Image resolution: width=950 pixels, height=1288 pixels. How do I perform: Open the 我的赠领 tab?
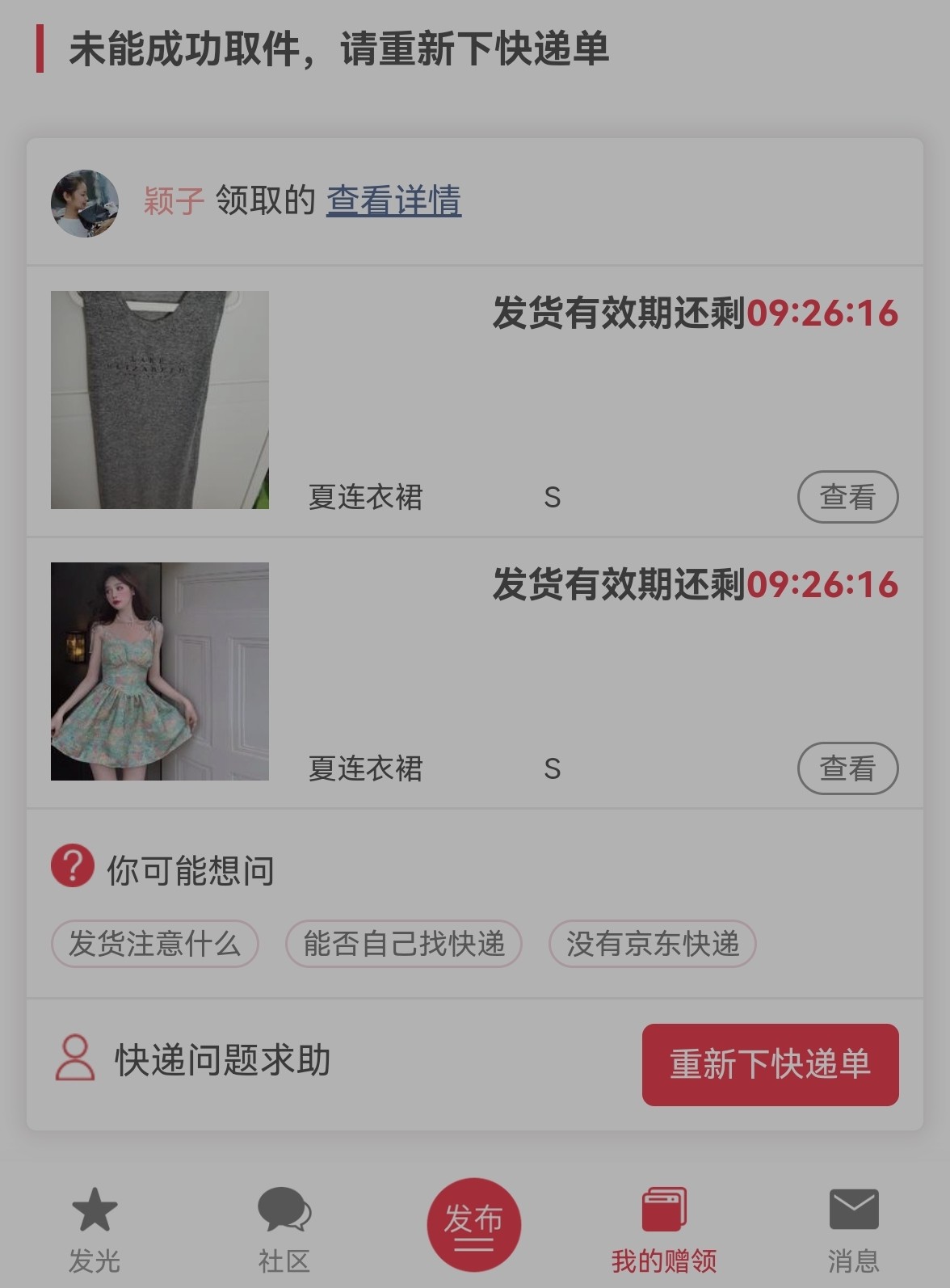tap(664, 1228)
